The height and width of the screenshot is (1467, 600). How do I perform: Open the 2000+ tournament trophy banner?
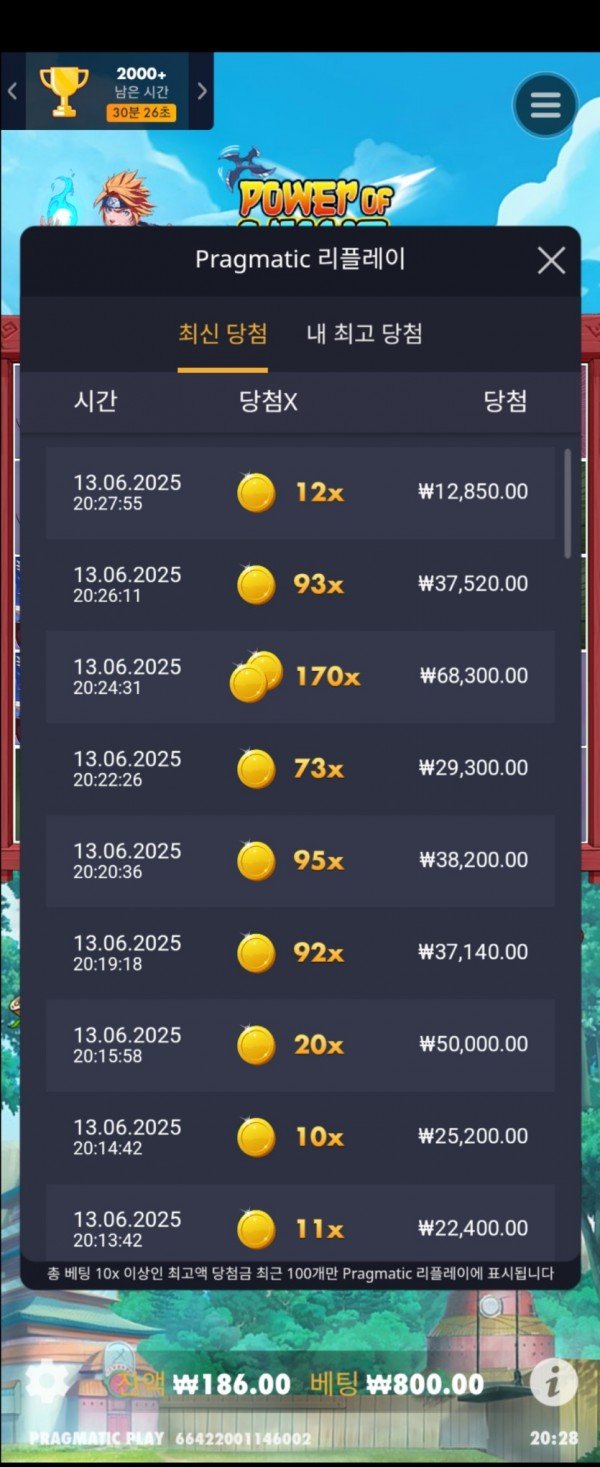pos(107,91)
